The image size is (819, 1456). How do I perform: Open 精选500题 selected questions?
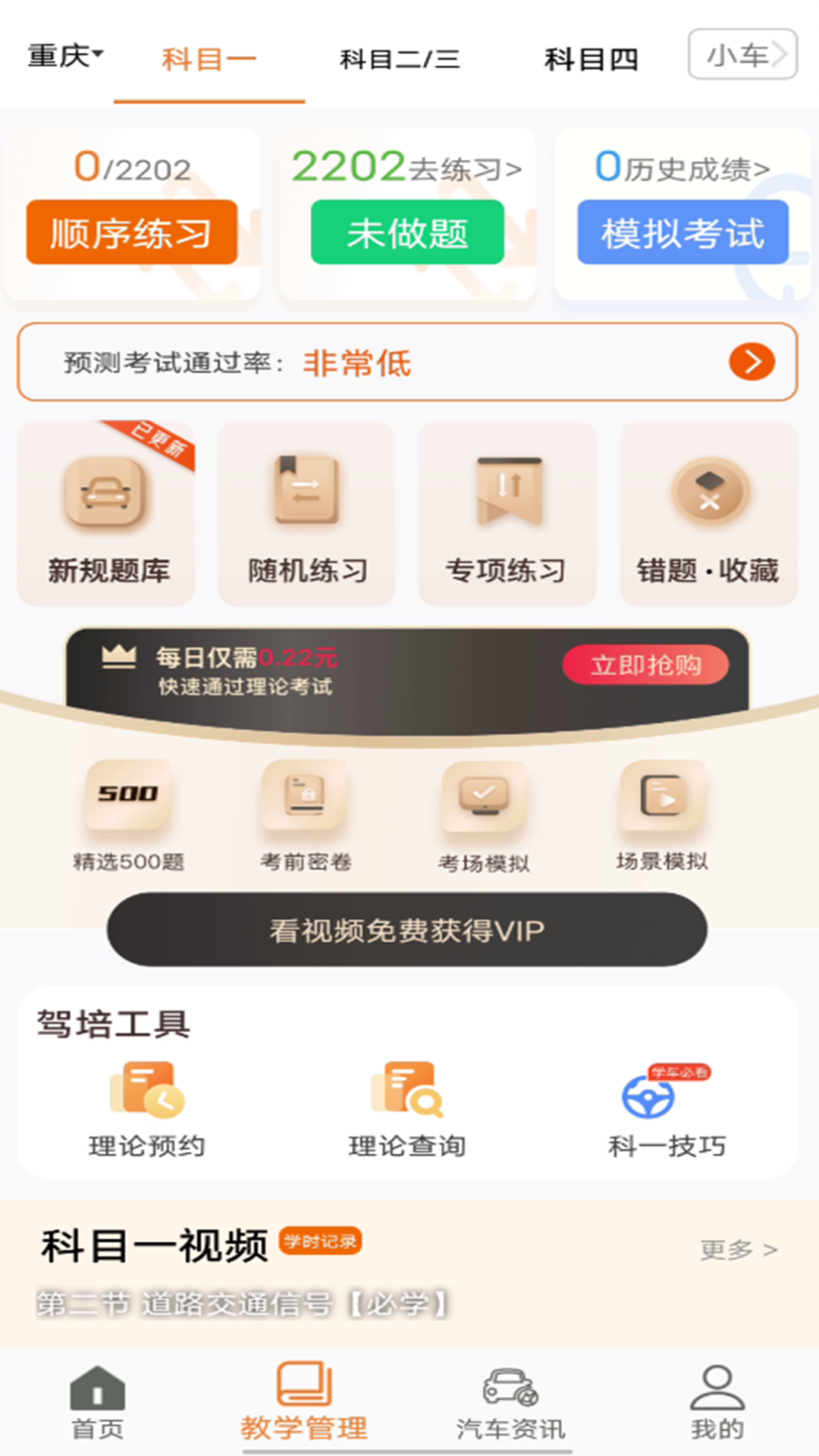[x=128, y=817]
